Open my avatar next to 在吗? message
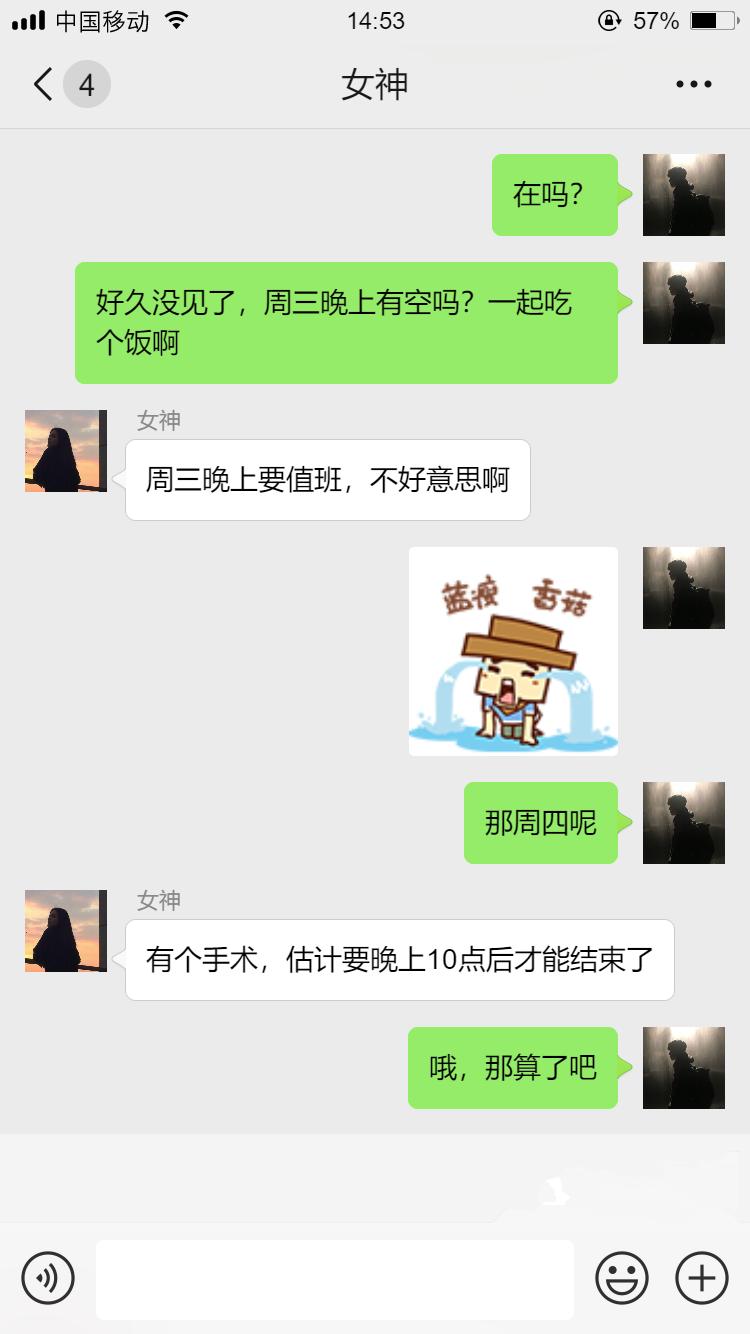Image resolution: width=750 pixels, height=1334 pixels. click(x=684, y=195)
